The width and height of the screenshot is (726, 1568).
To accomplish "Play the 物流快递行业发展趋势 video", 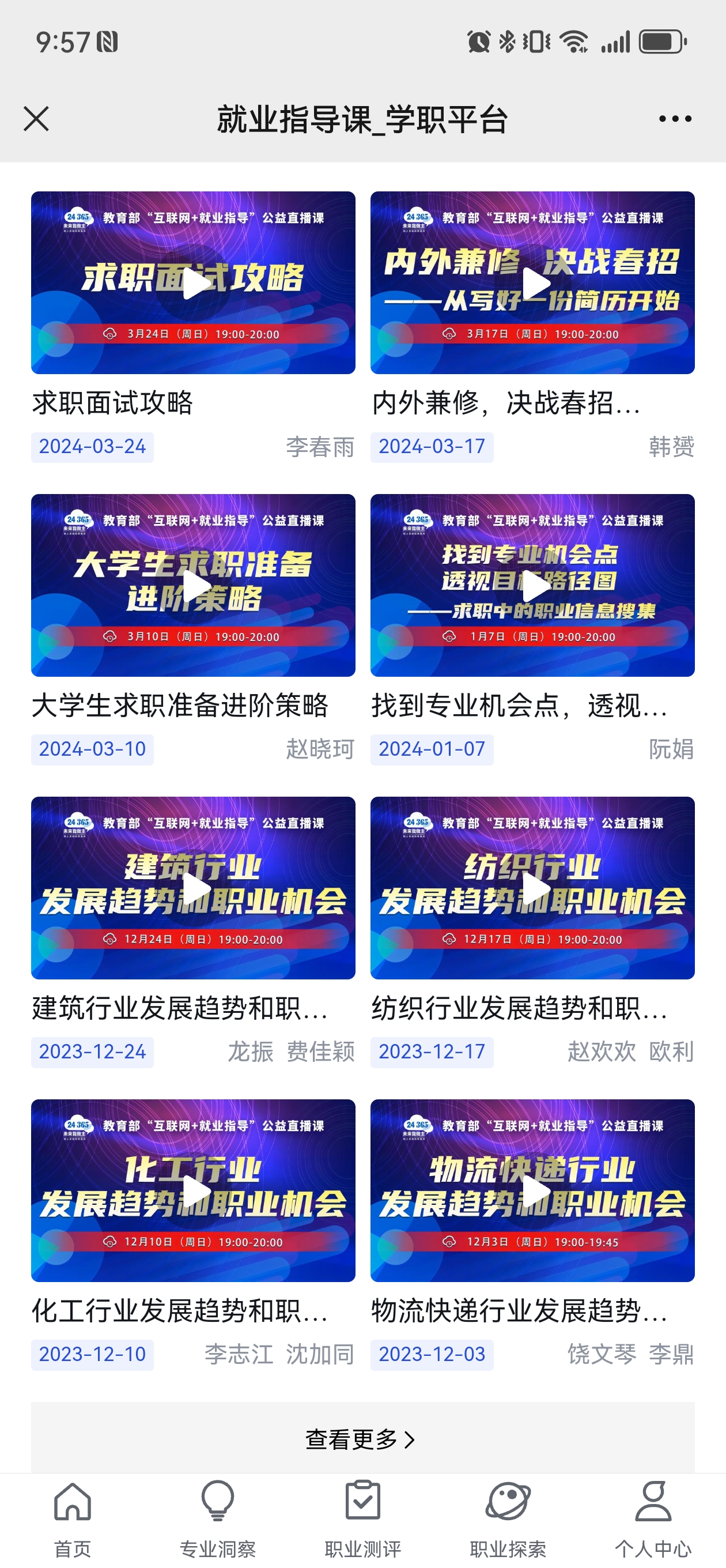I will [x=532, y=1190].
